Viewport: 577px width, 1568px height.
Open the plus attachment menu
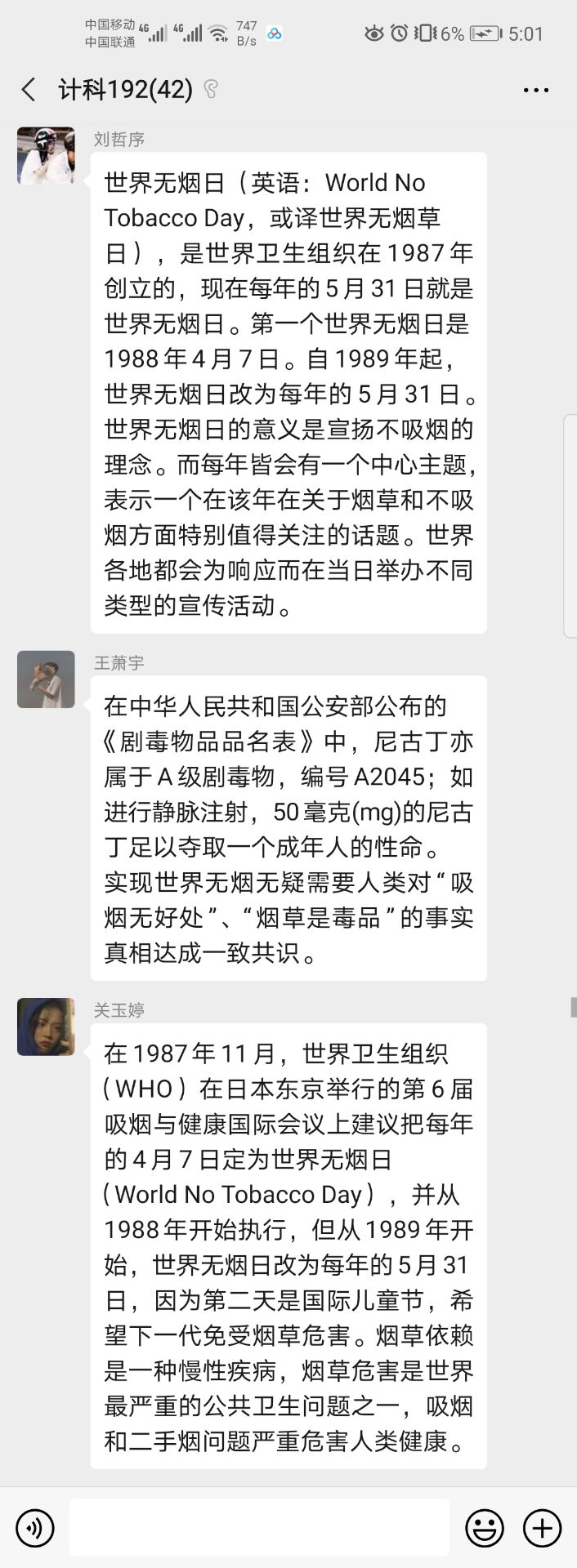542,1526
